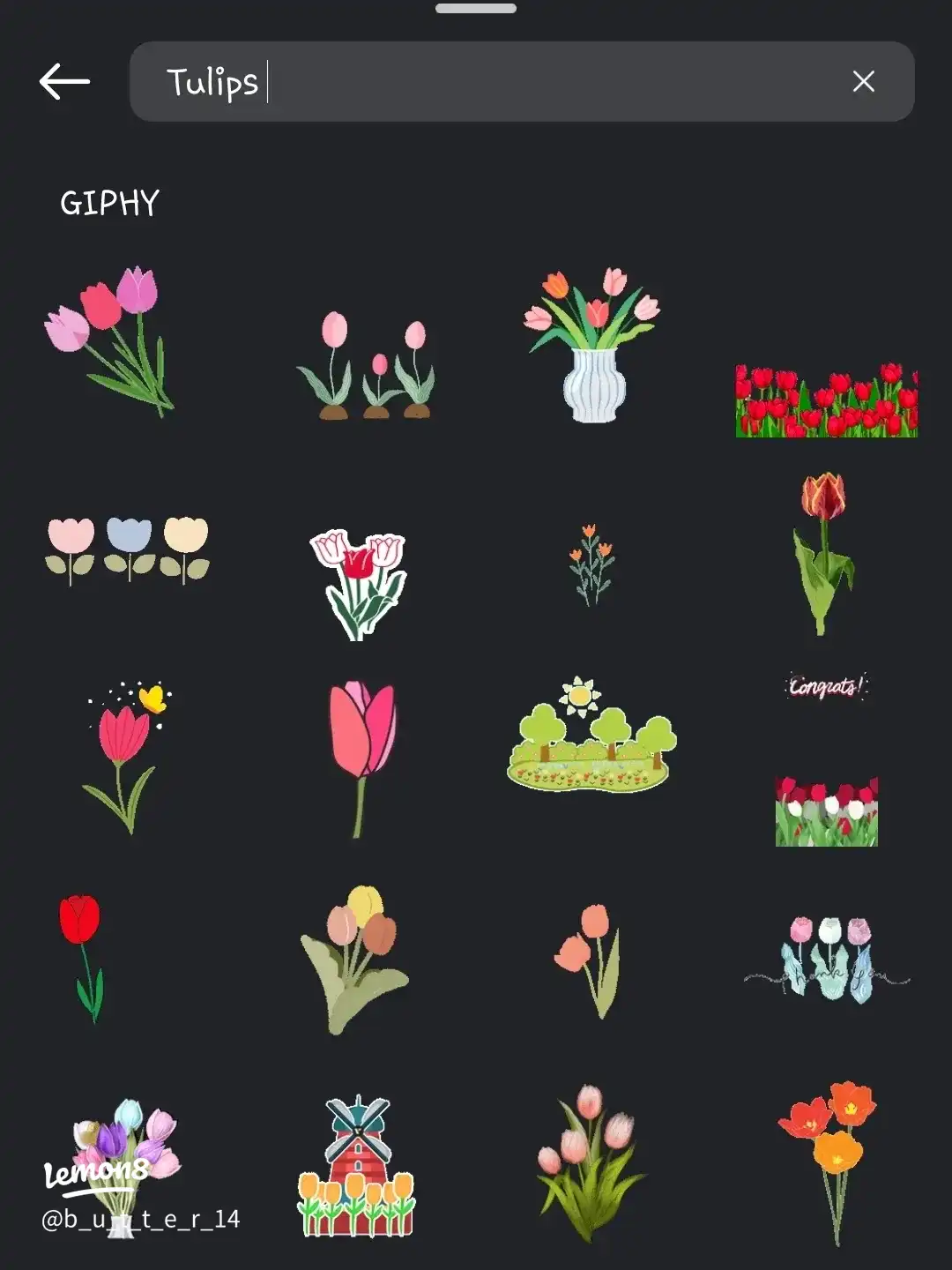Viewport: 952px width, 1270px height.
Task: Select the single small red tulip sticker
Action: click(81, 952)
